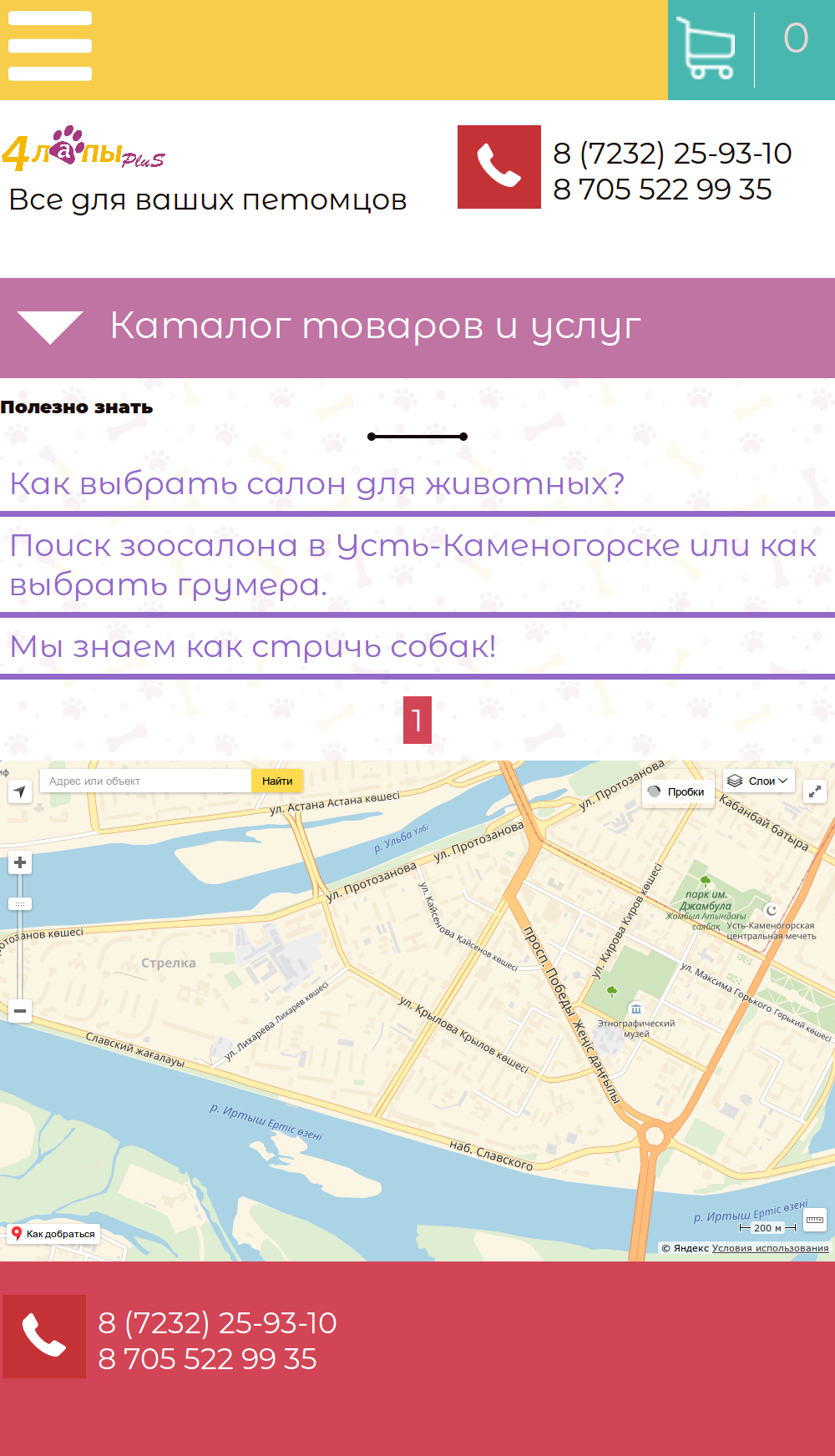Zoom out on the map
Image resolution: width=835 pixels, height=1456 pixels.
pos(20,1011)
